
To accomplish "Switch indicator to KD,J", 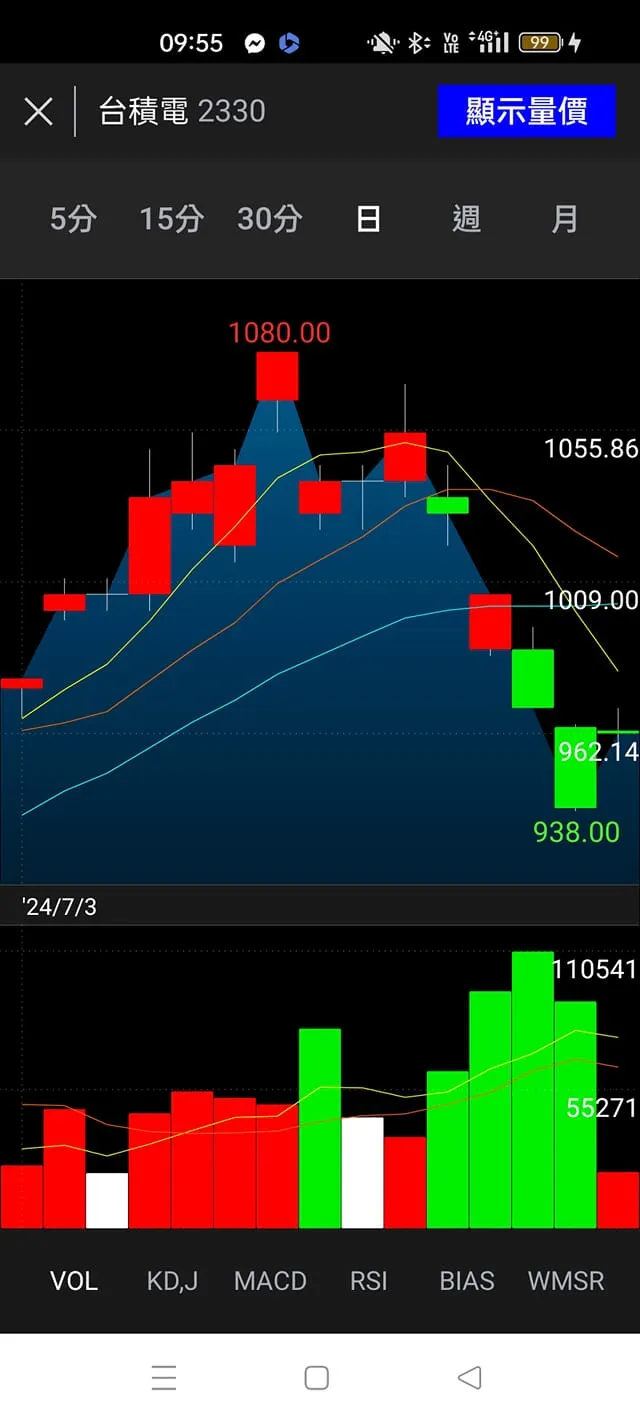I will [172, 1281].
